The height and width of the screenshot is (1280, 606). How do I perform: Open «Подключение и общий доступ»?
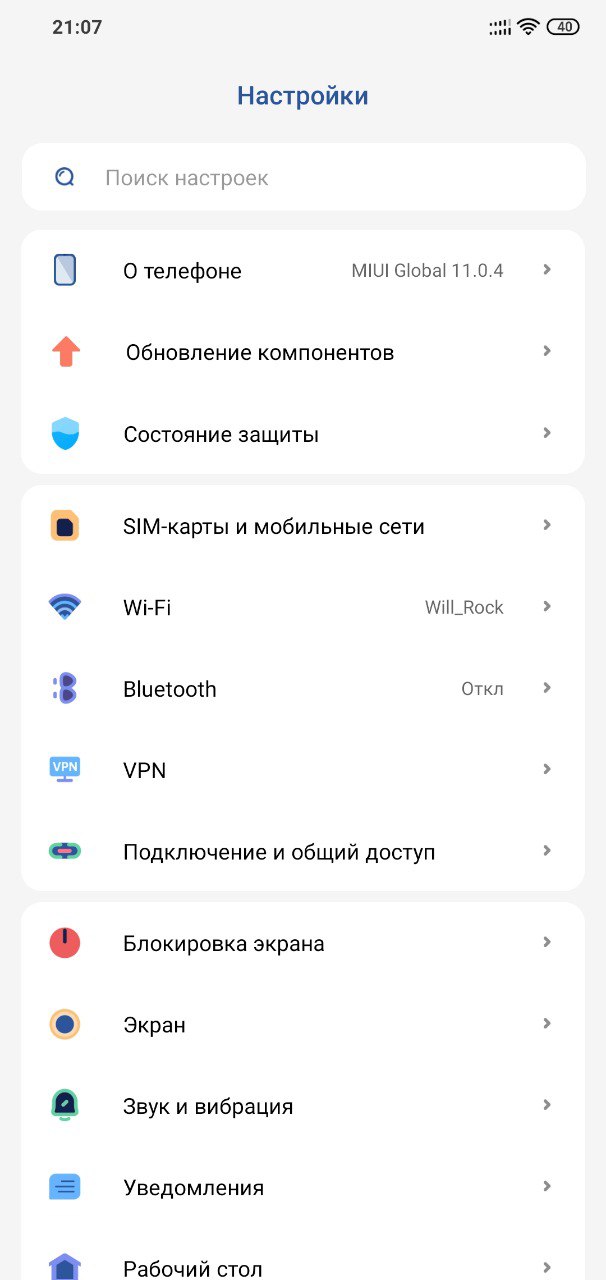pyautogui.click(x=303, y=852)
